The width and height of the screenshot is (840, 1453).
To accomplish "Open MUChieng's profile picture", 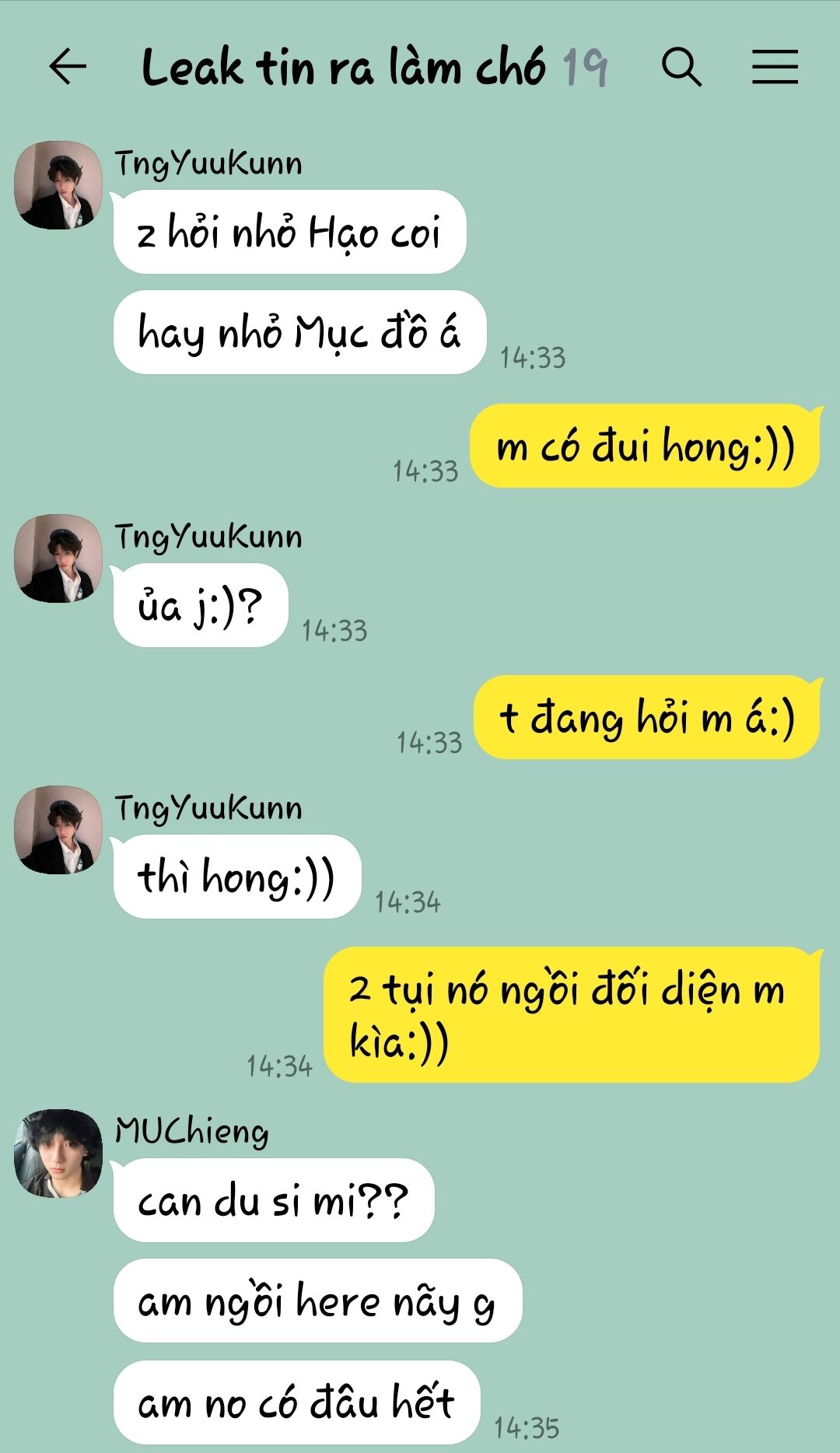I will point(58,1153).
